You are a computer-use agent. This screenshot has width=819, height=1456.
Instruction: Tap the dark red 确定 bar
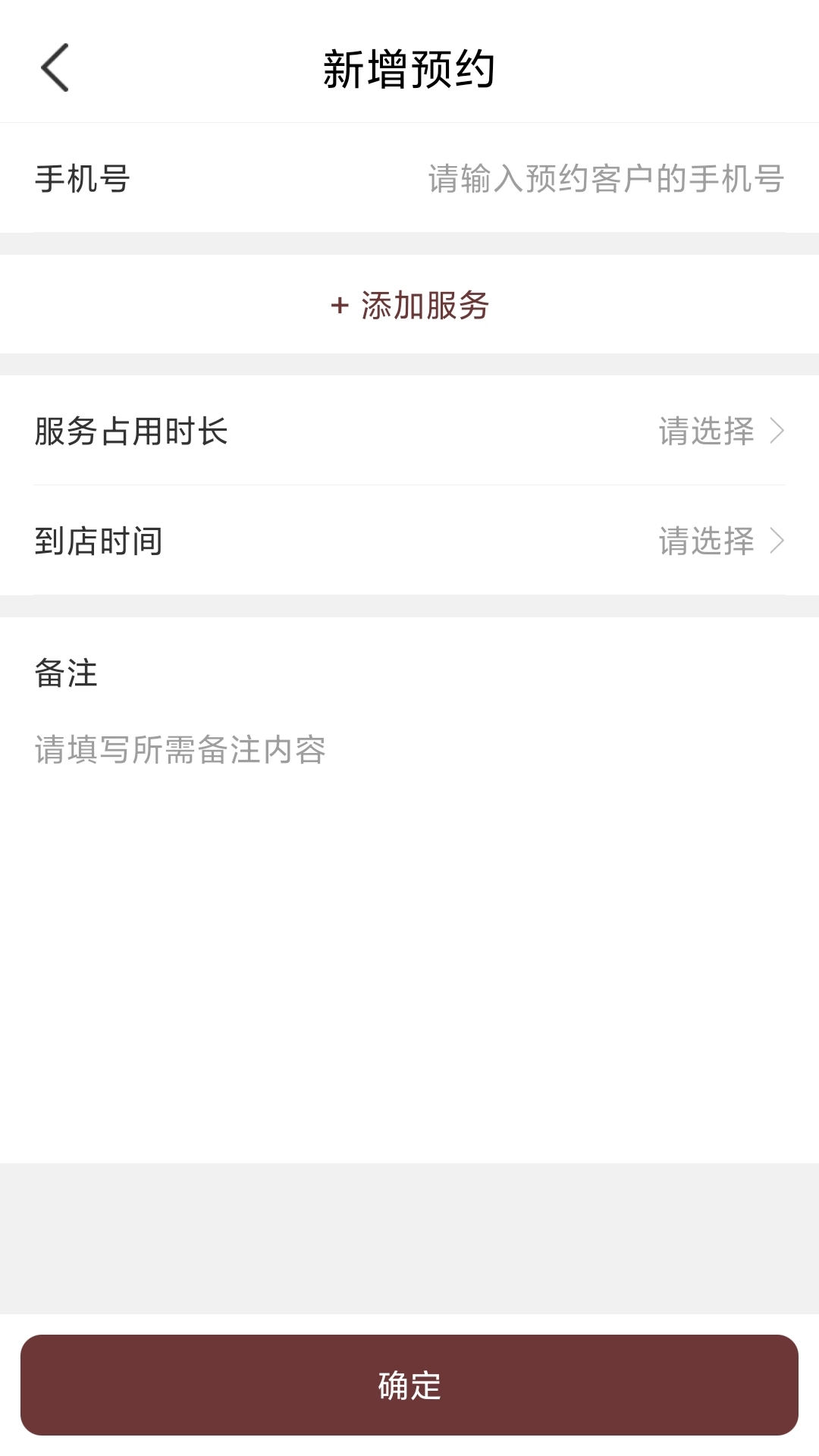coord(409,1386)
